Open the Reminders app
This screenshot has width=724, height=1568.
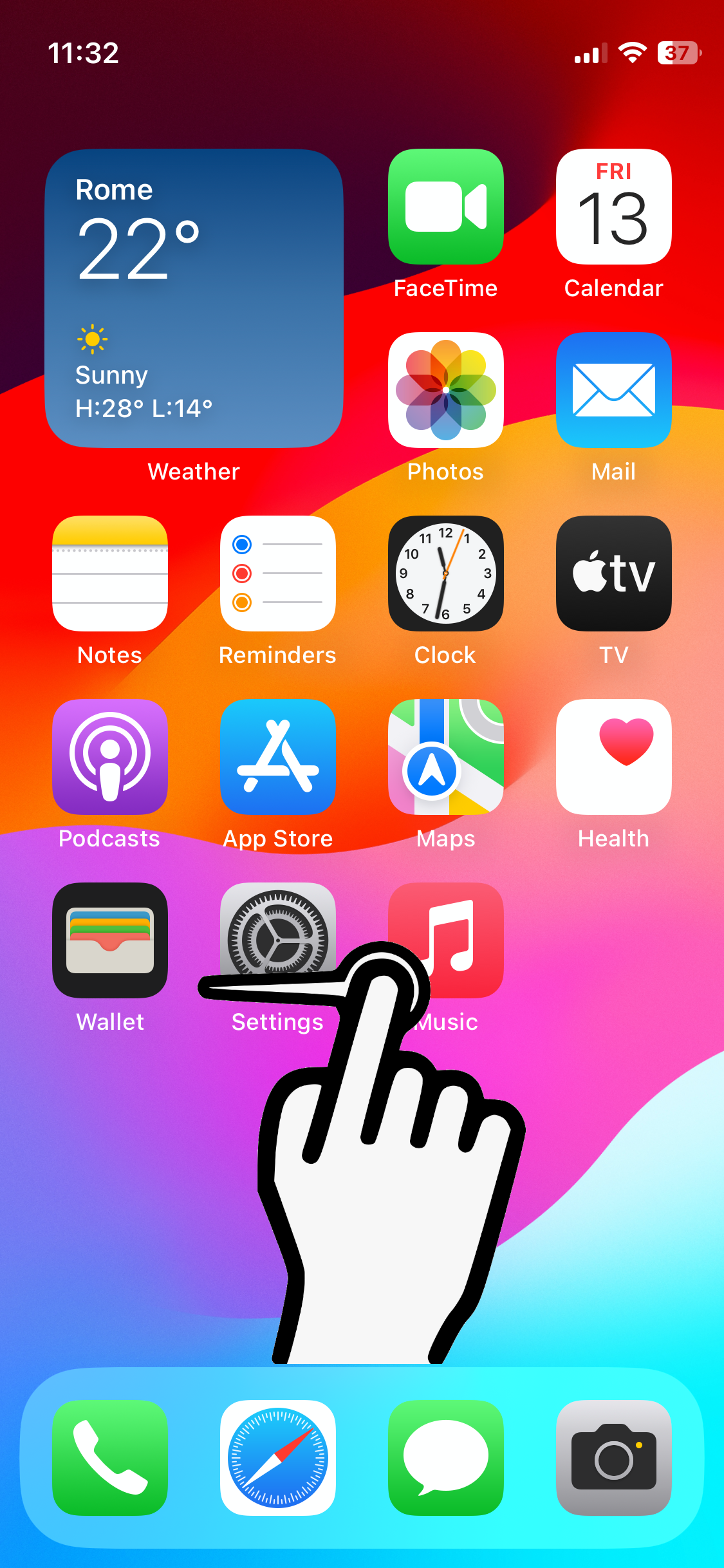(x=277, y=574)
